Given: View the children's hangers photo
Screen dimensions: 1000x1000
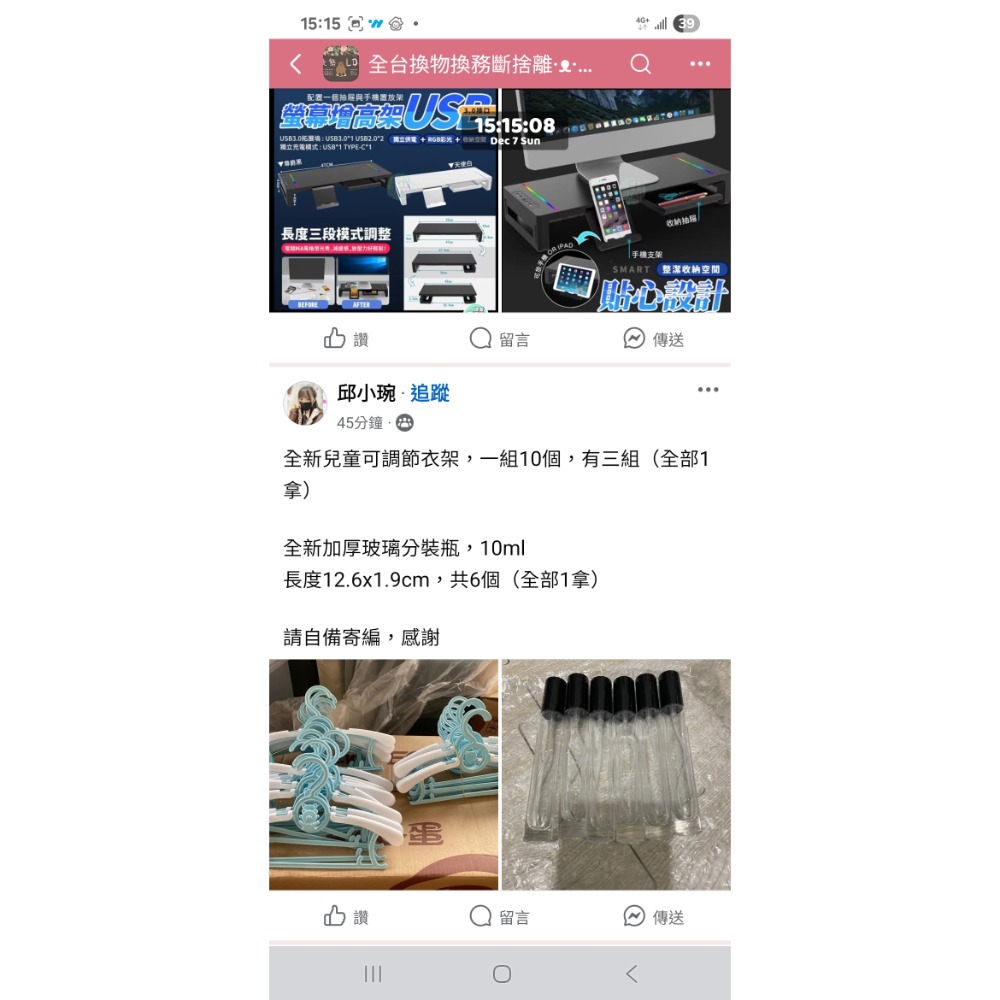Looking at the screenshot, I should click(x=384, y=775).
